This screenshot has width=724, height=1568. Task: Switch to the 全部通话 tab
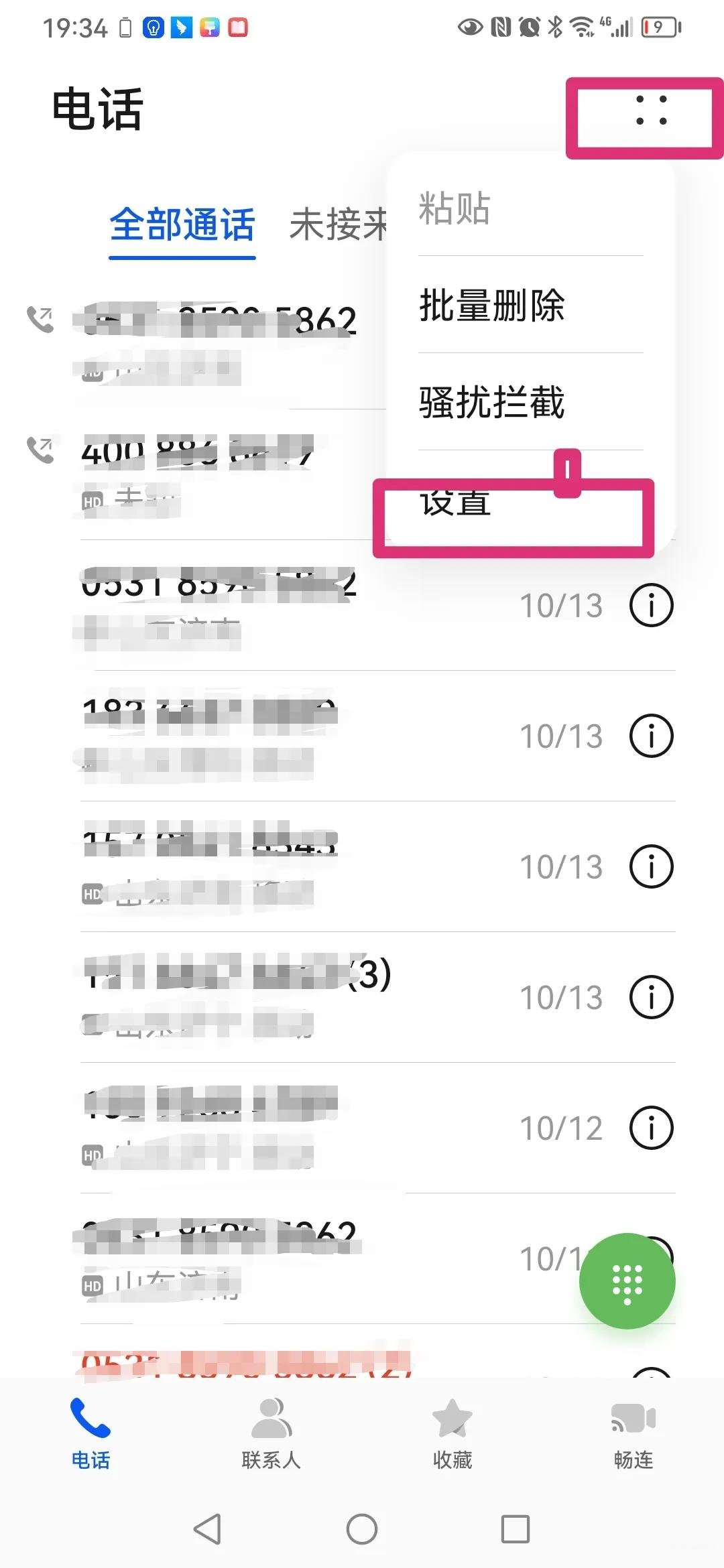coord(182,224)
